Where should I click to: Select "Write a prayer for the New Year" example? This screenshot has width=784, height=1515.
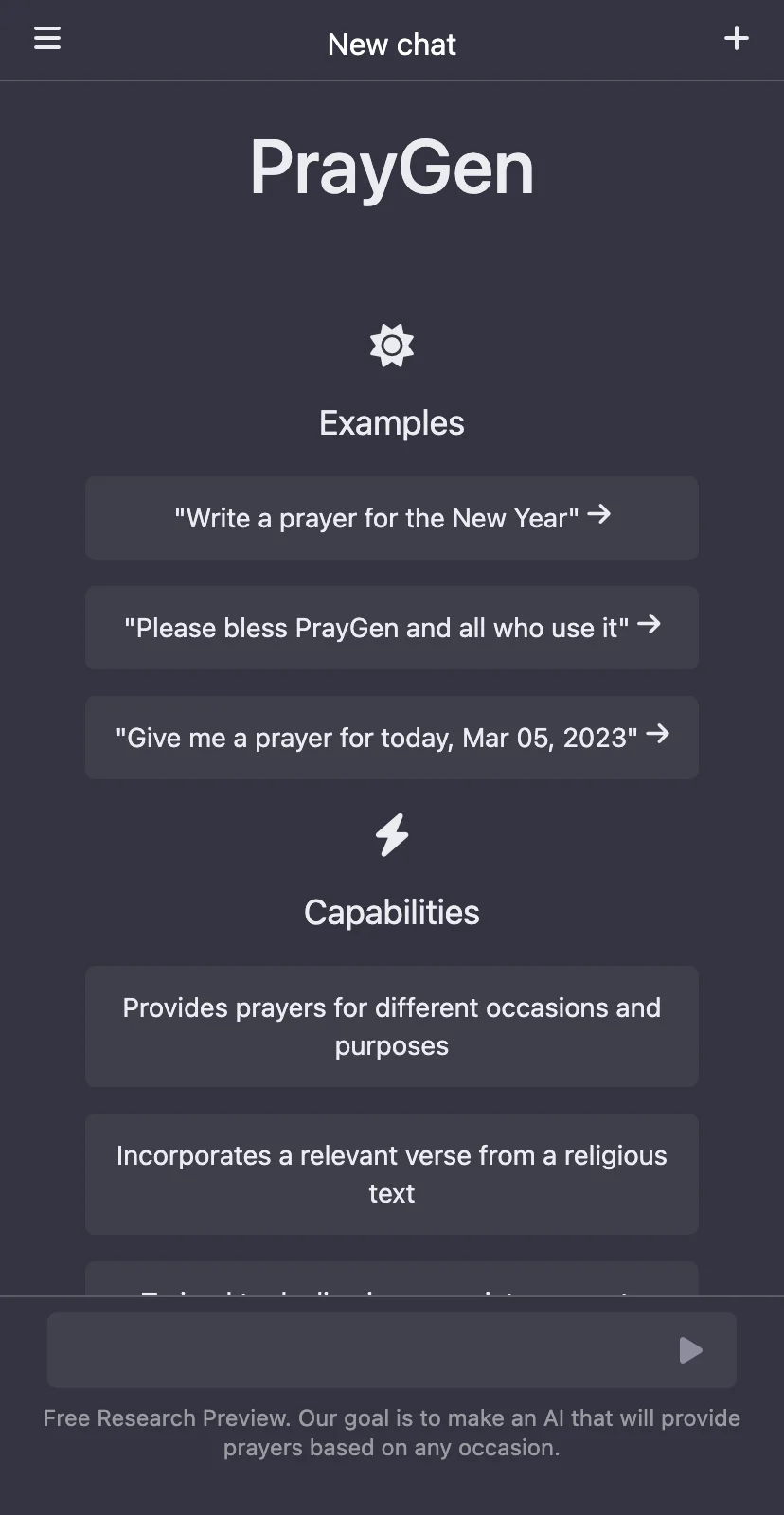point(392,518)
